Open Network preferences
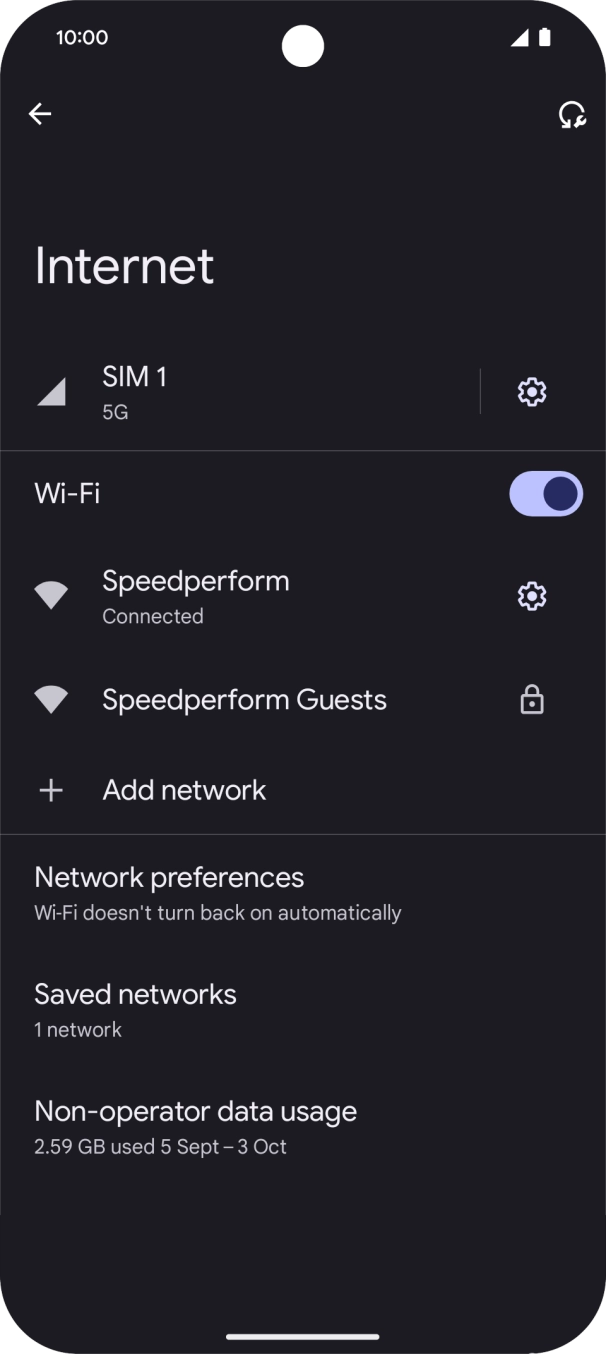The image size is (606, 1354). point(218,893)
